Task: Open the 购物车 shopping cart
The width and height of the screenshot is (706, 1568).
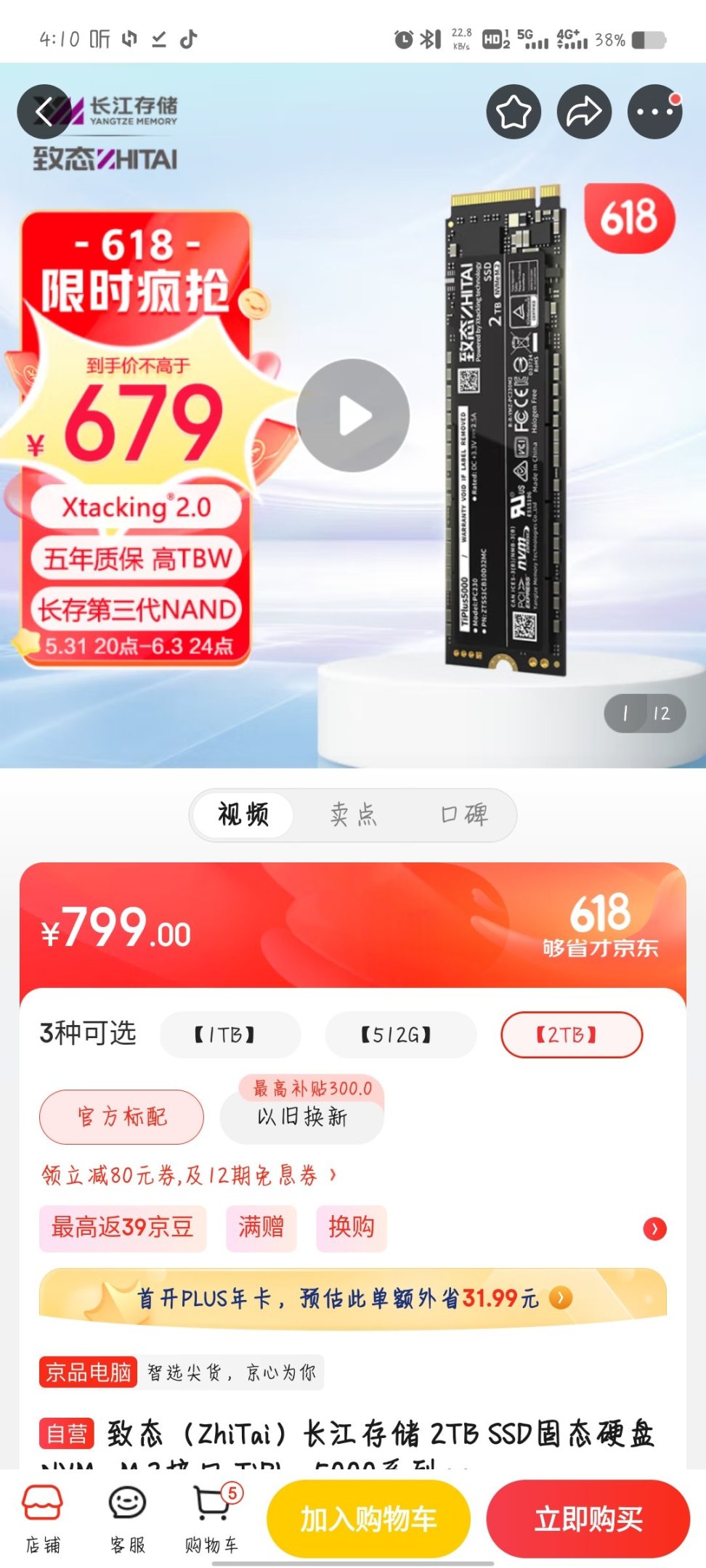Action: point(211,1519)
